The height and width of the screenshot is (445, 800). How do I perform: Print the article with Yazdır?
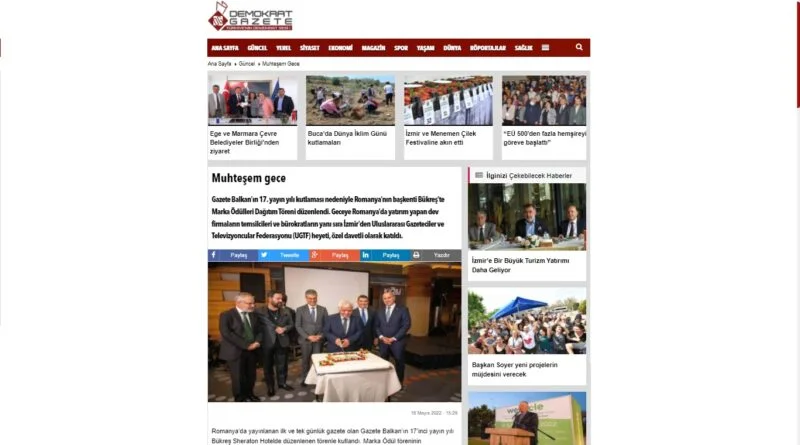[x=436, y=255]
